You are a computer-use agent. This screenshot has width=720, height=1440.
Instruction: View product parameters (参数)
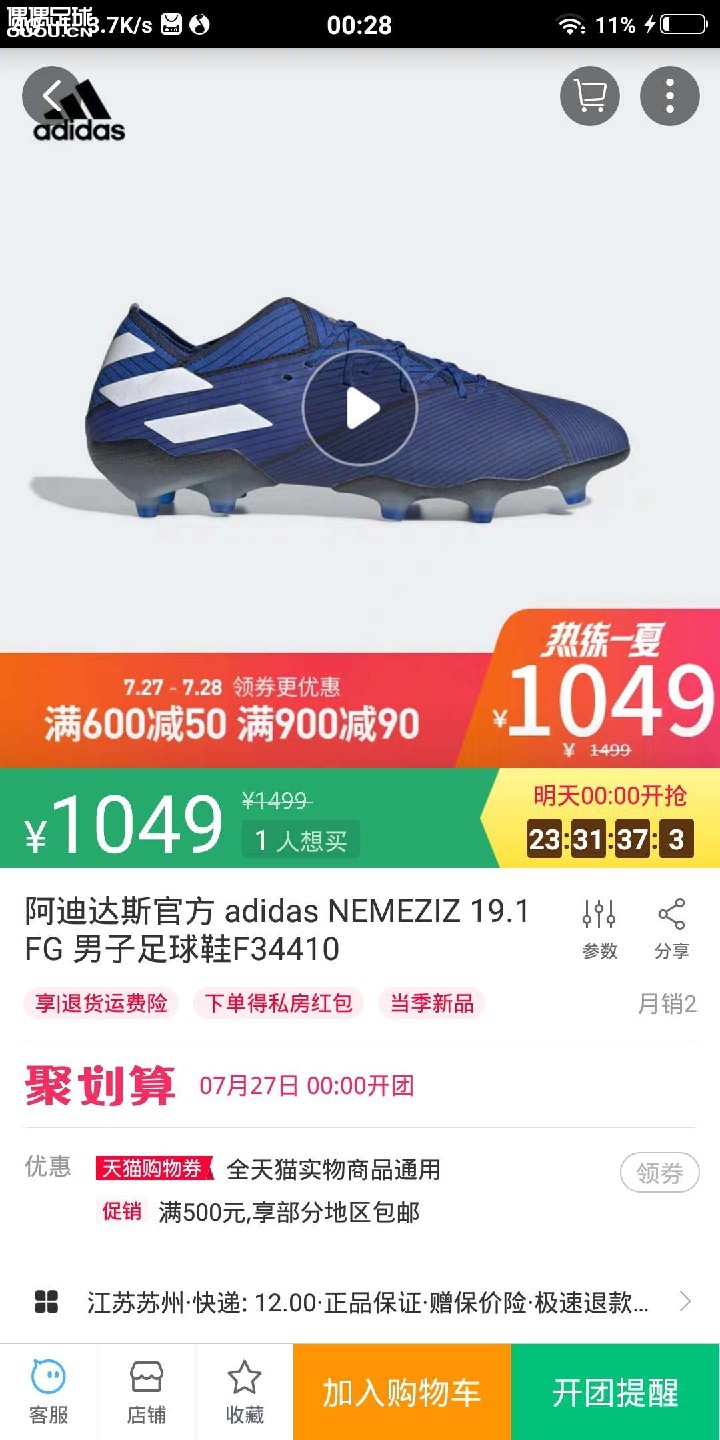[x=599, y=929]
